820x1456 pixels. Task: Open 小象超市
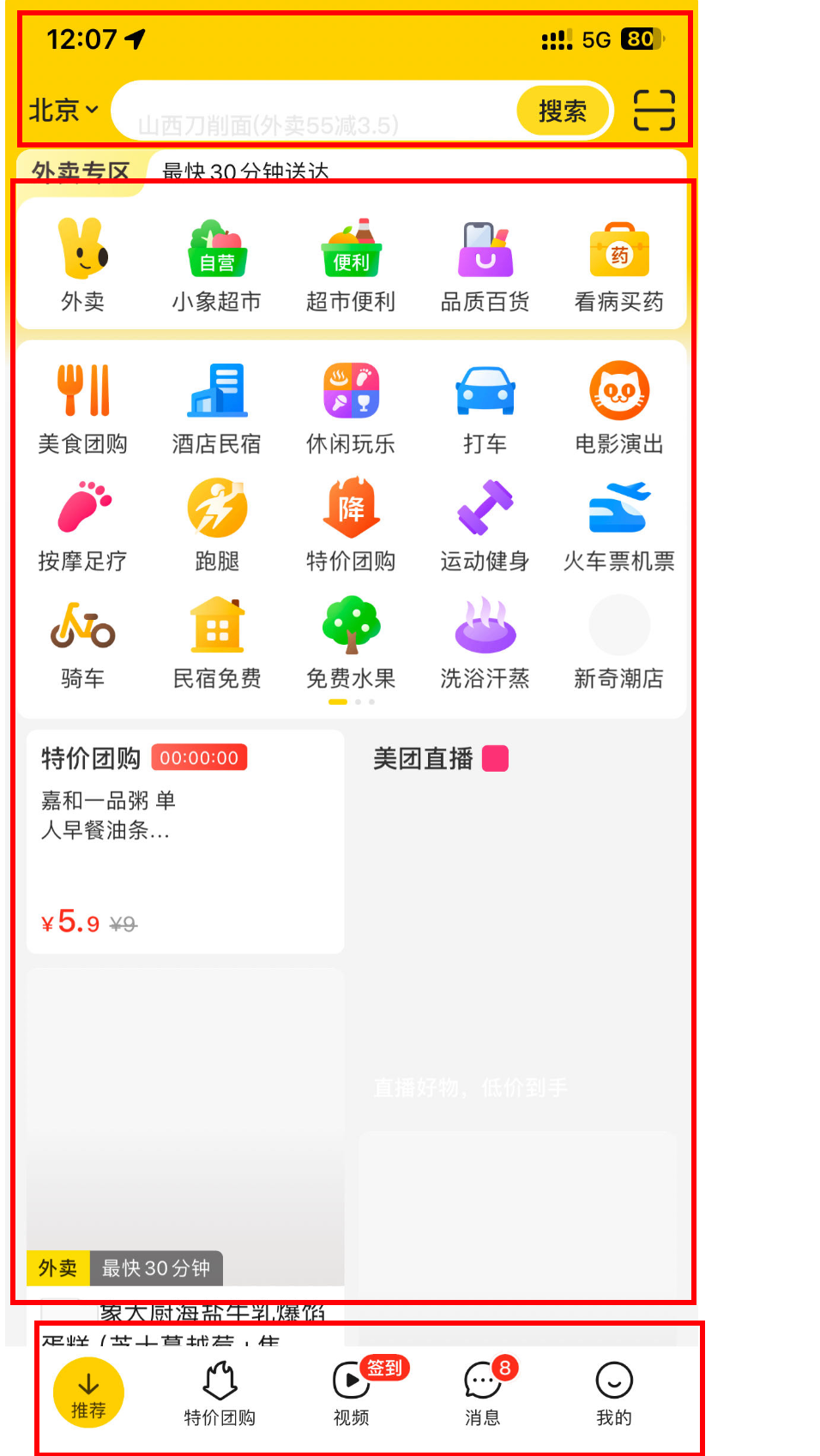(217, 265)
